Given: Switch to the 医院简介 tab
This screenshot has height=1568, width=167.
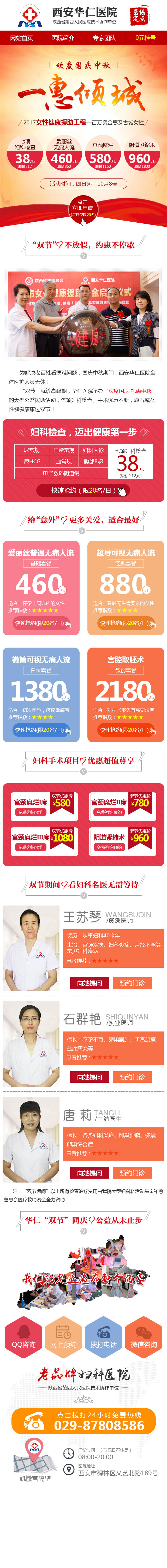Looking at the screenshot, I should [63, 38].
